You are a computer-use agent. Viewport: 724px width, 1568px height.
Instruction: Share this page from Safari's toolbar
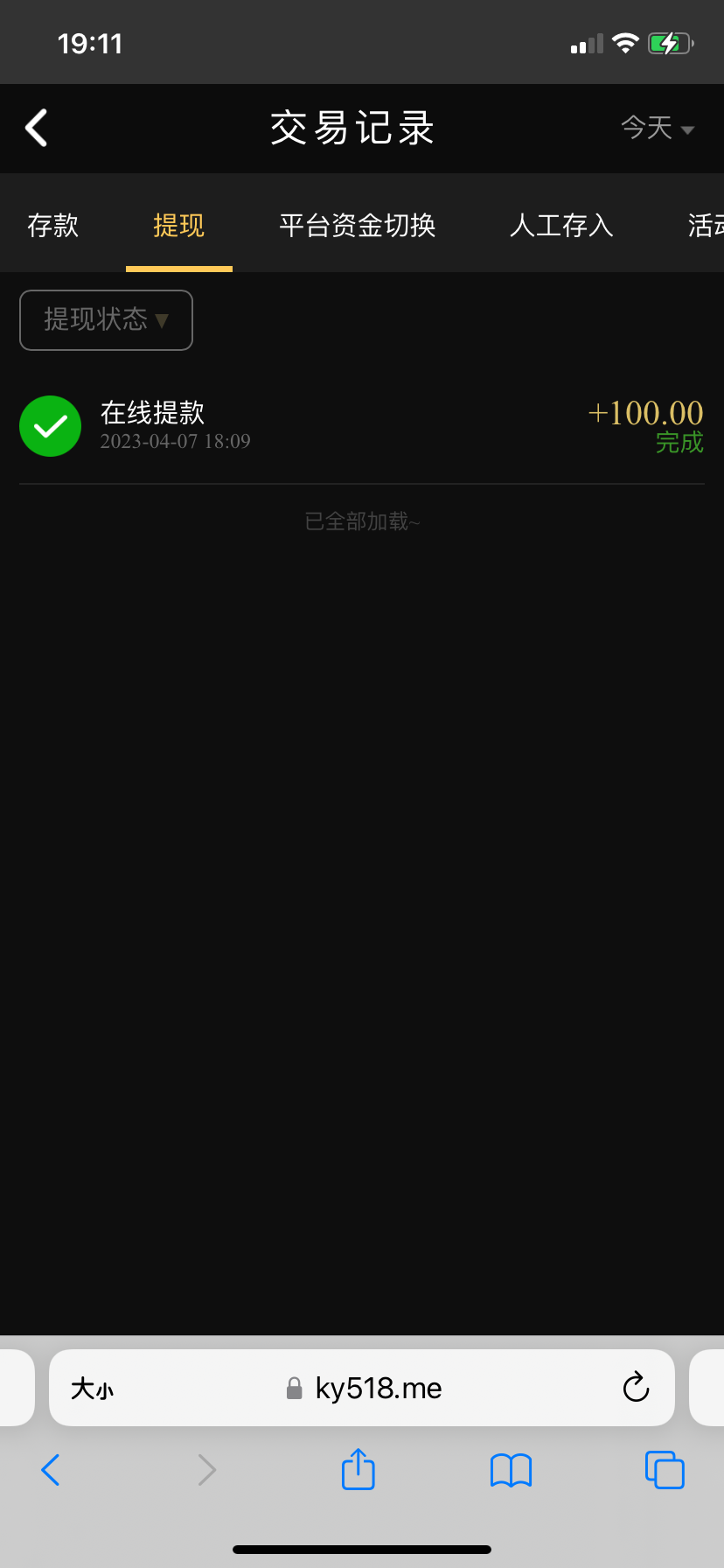coord(358,1470)
